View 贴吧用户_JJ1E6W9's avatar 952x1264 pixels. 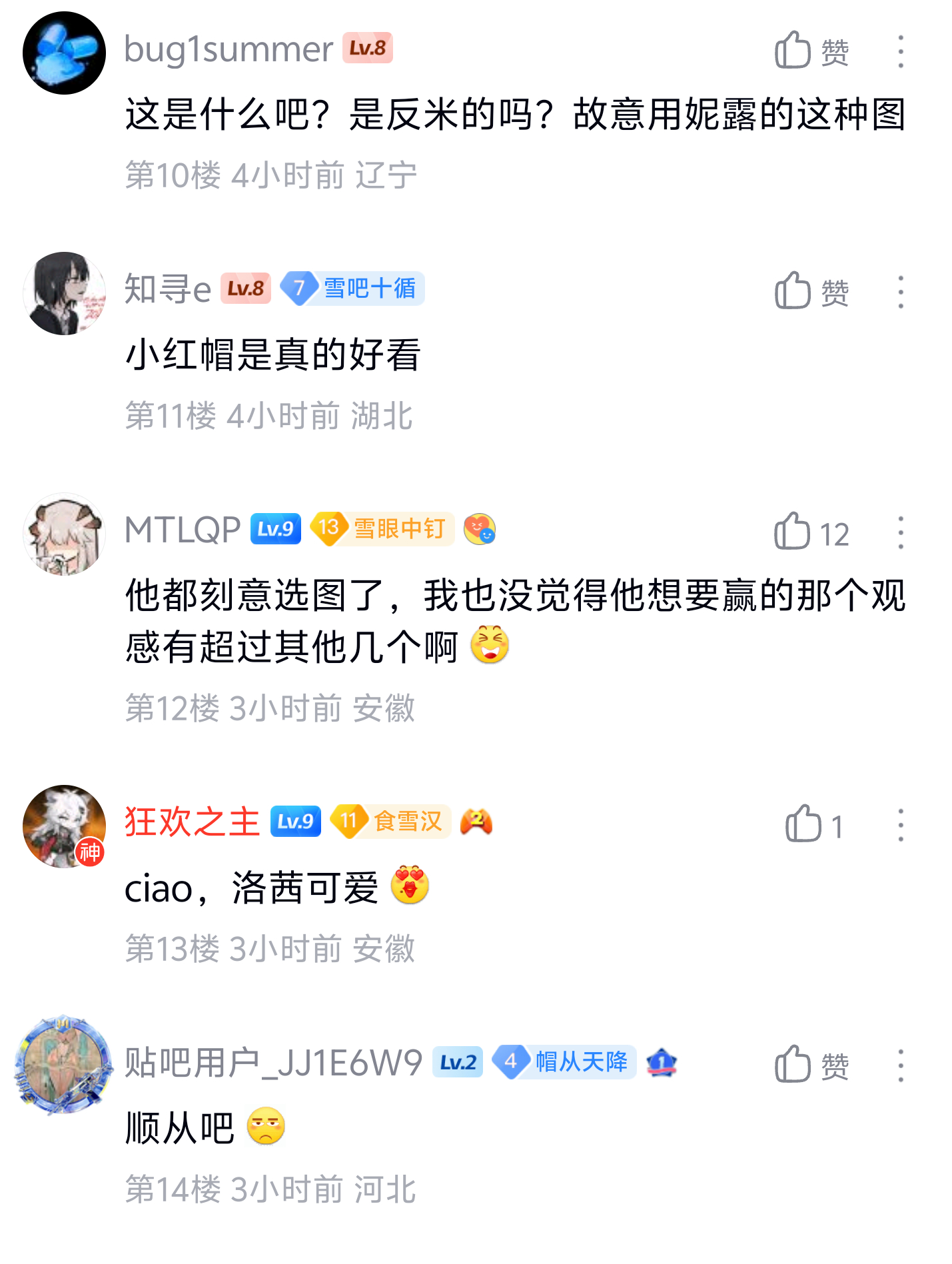click(x=64, y=1065)
